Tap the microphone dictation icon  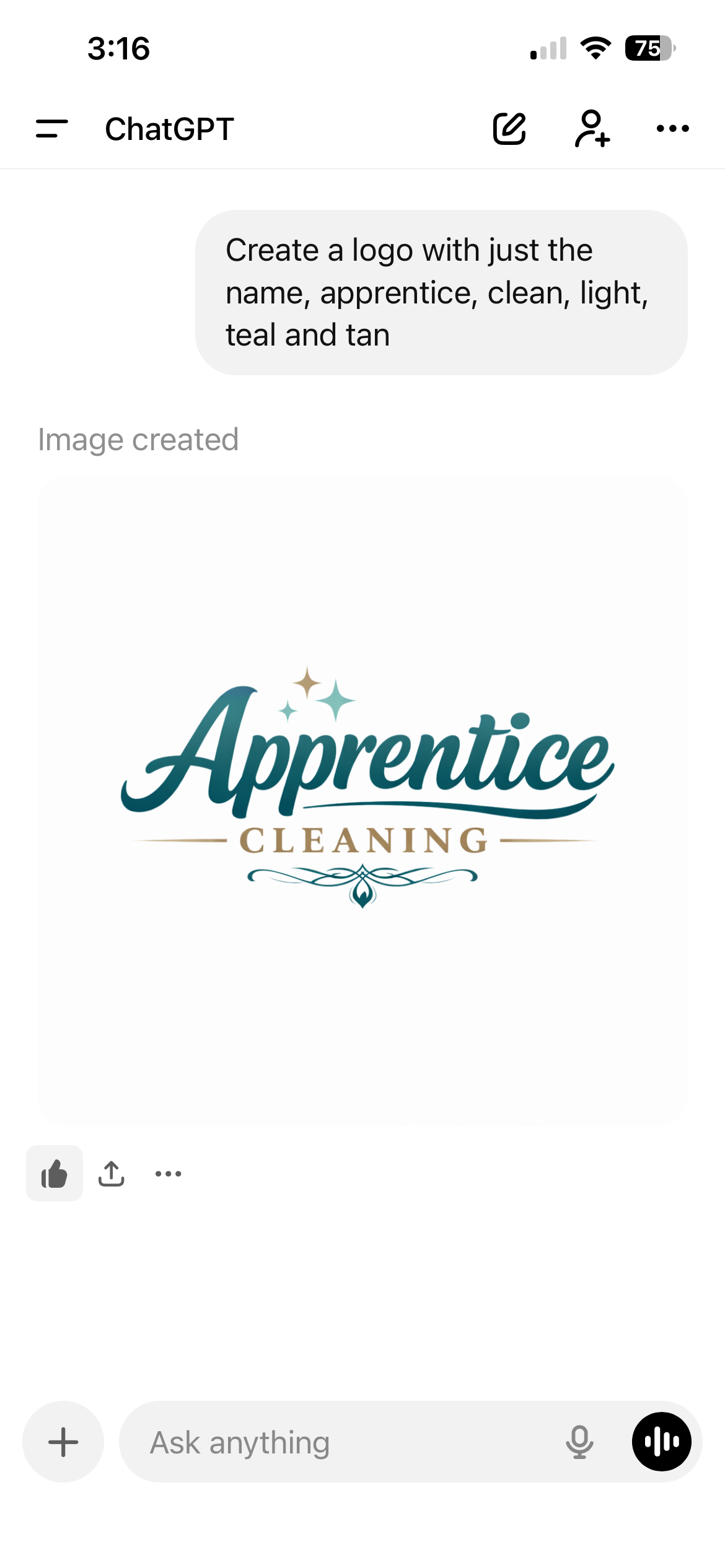tap(579, 1442)
